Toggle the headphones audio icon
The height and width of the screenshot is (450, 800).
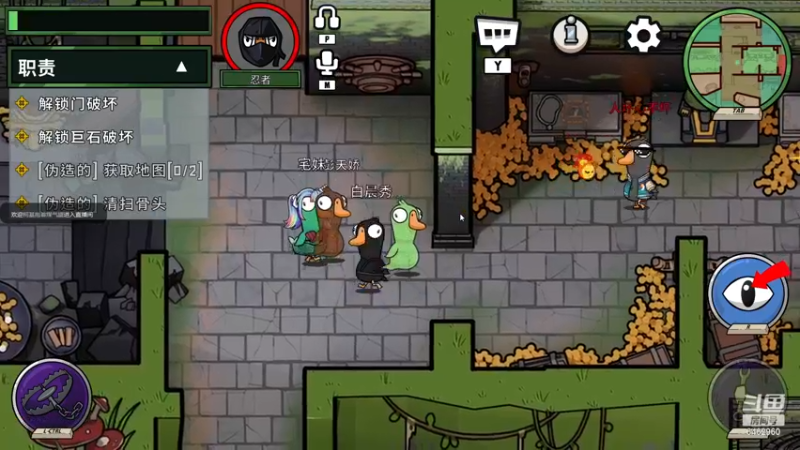point(327,19)
